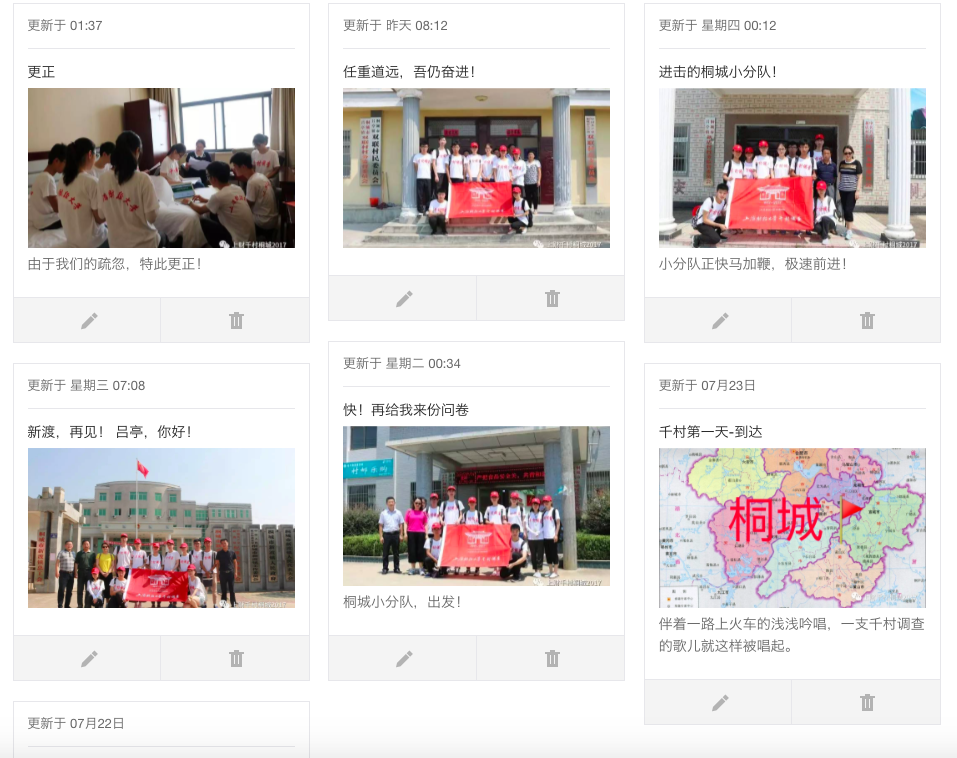Edit the post 任重道远，吾仍奋进！

pyautogui.click(x=403, y=298)
